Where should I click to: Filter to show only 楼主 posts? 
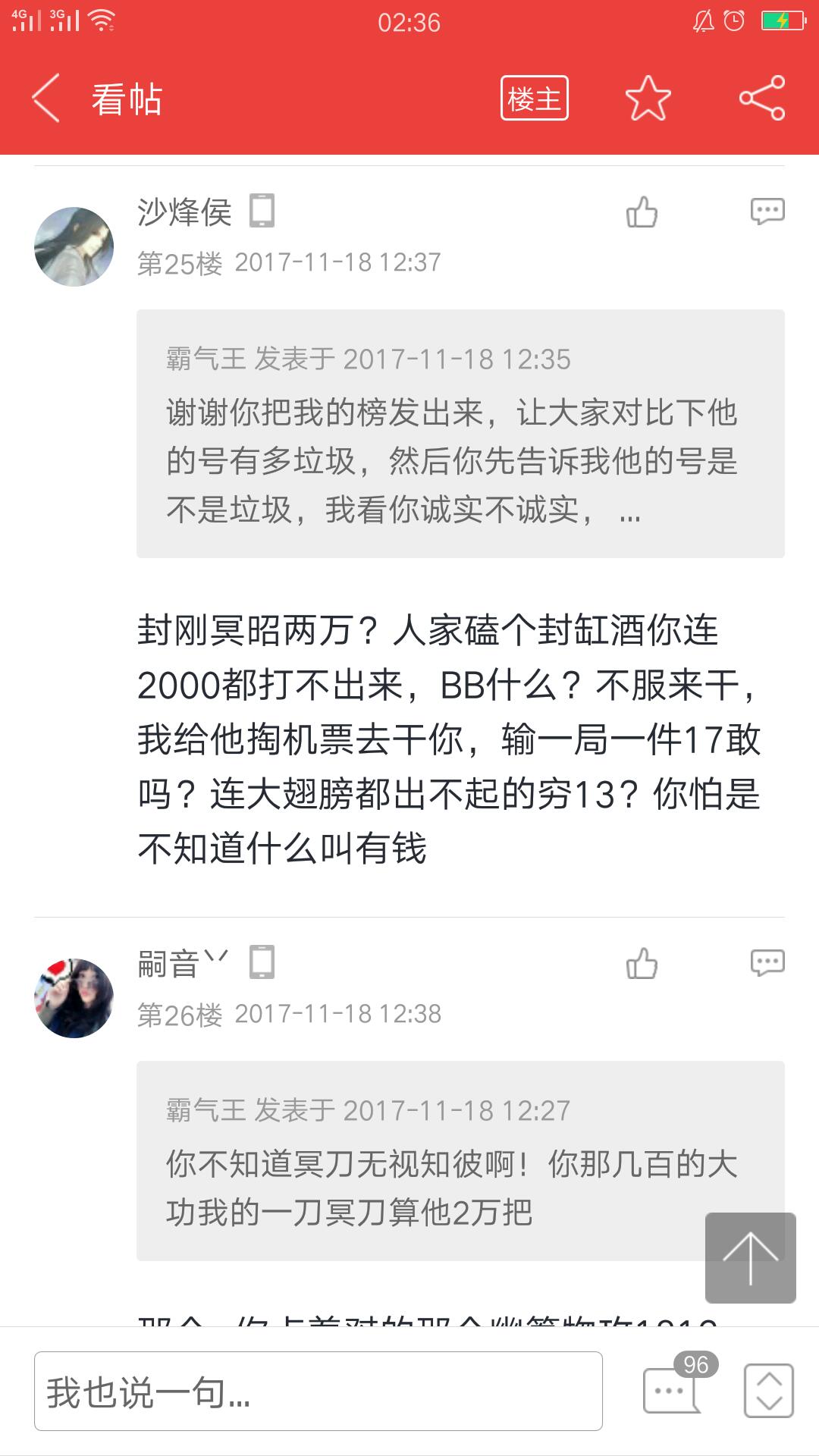click(534, 99)
